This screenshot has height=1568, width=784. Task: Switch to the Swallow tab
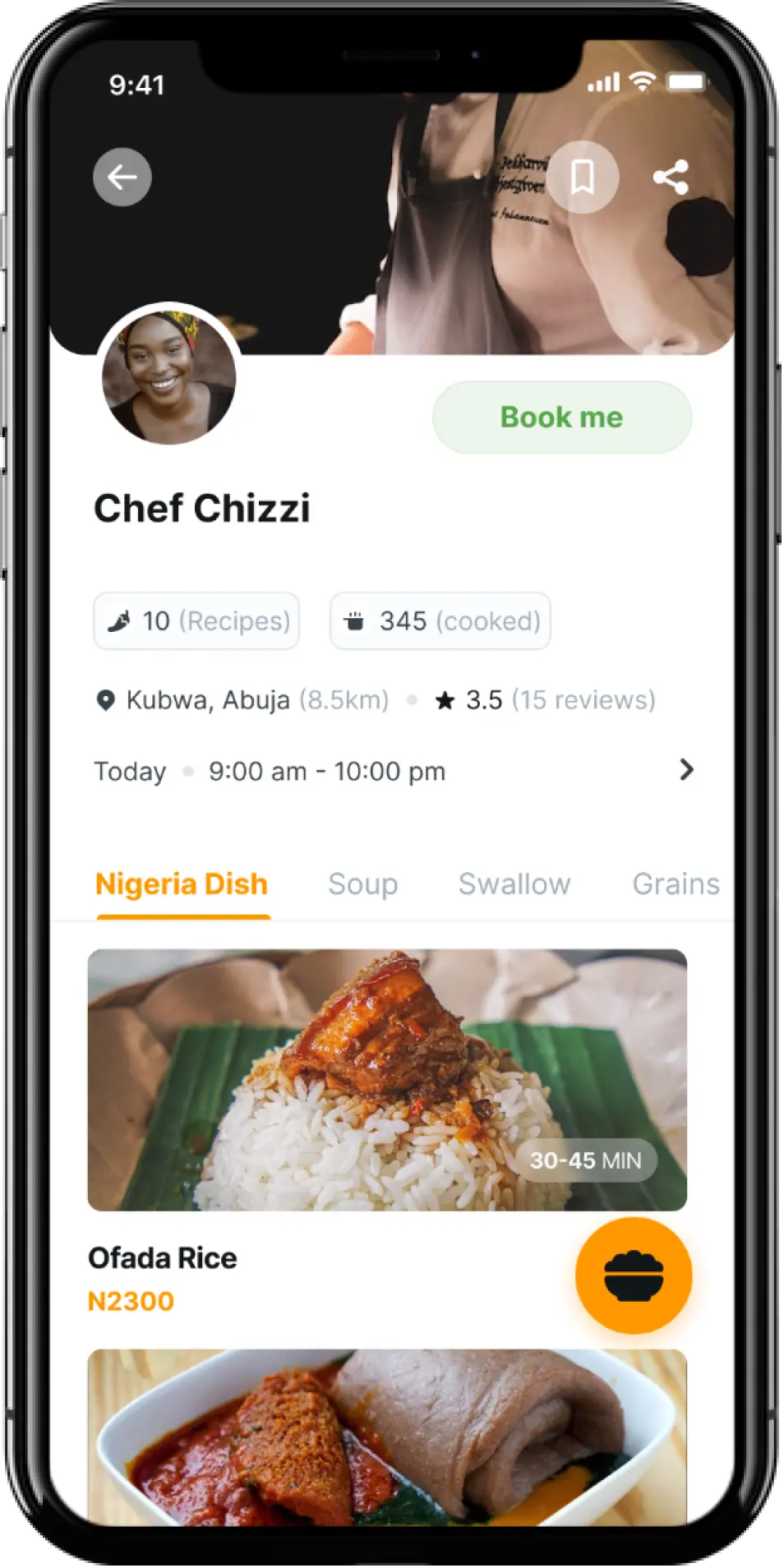514,884
